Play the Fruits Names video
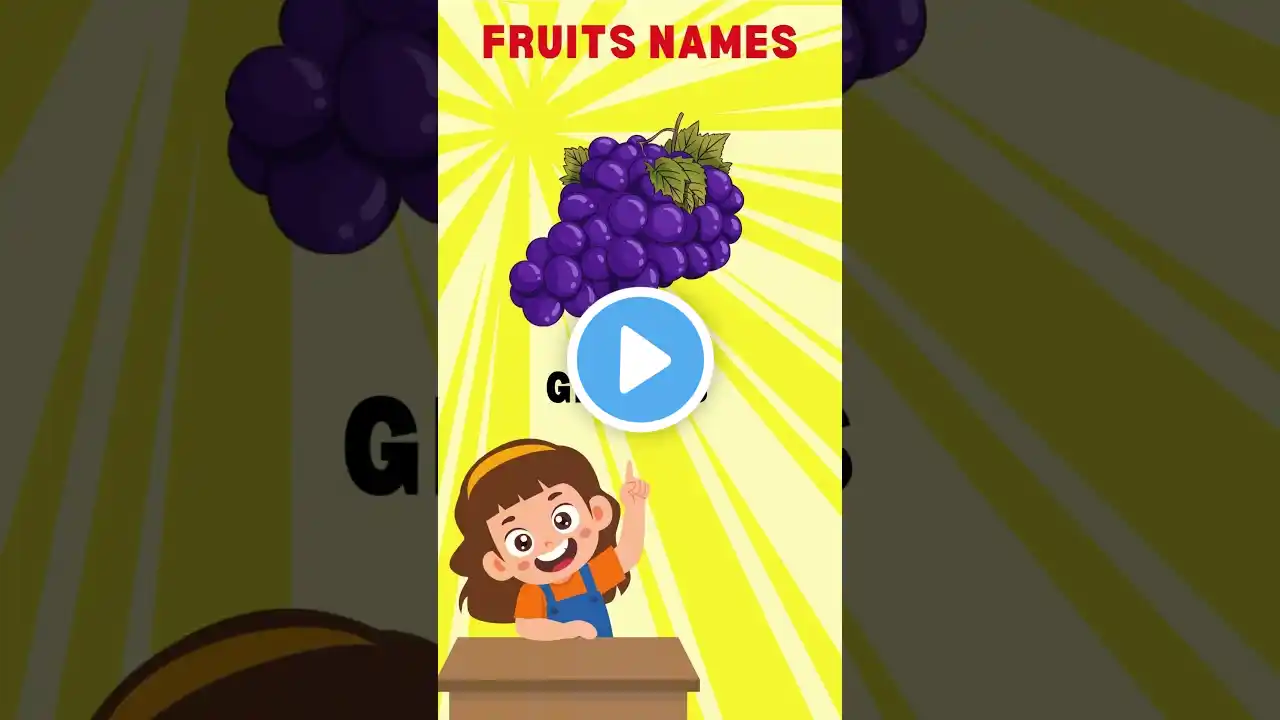1280x720 pixels. [x=640, y=359]
